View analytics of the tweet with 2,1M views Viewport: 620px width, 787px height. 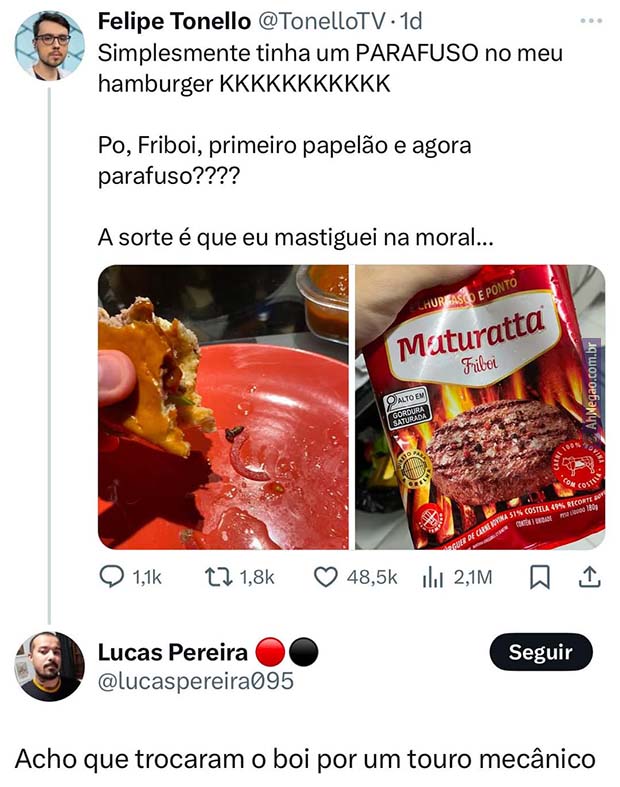(x=434, y=577)
